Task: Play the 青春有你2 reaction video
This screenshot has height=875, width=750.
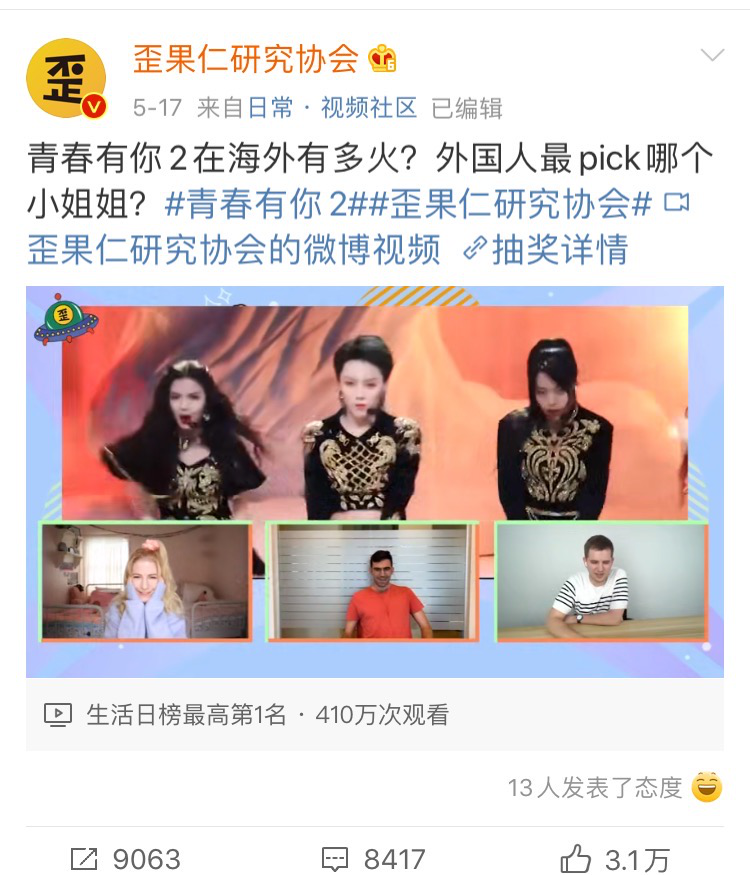Action: click(374, 480)
